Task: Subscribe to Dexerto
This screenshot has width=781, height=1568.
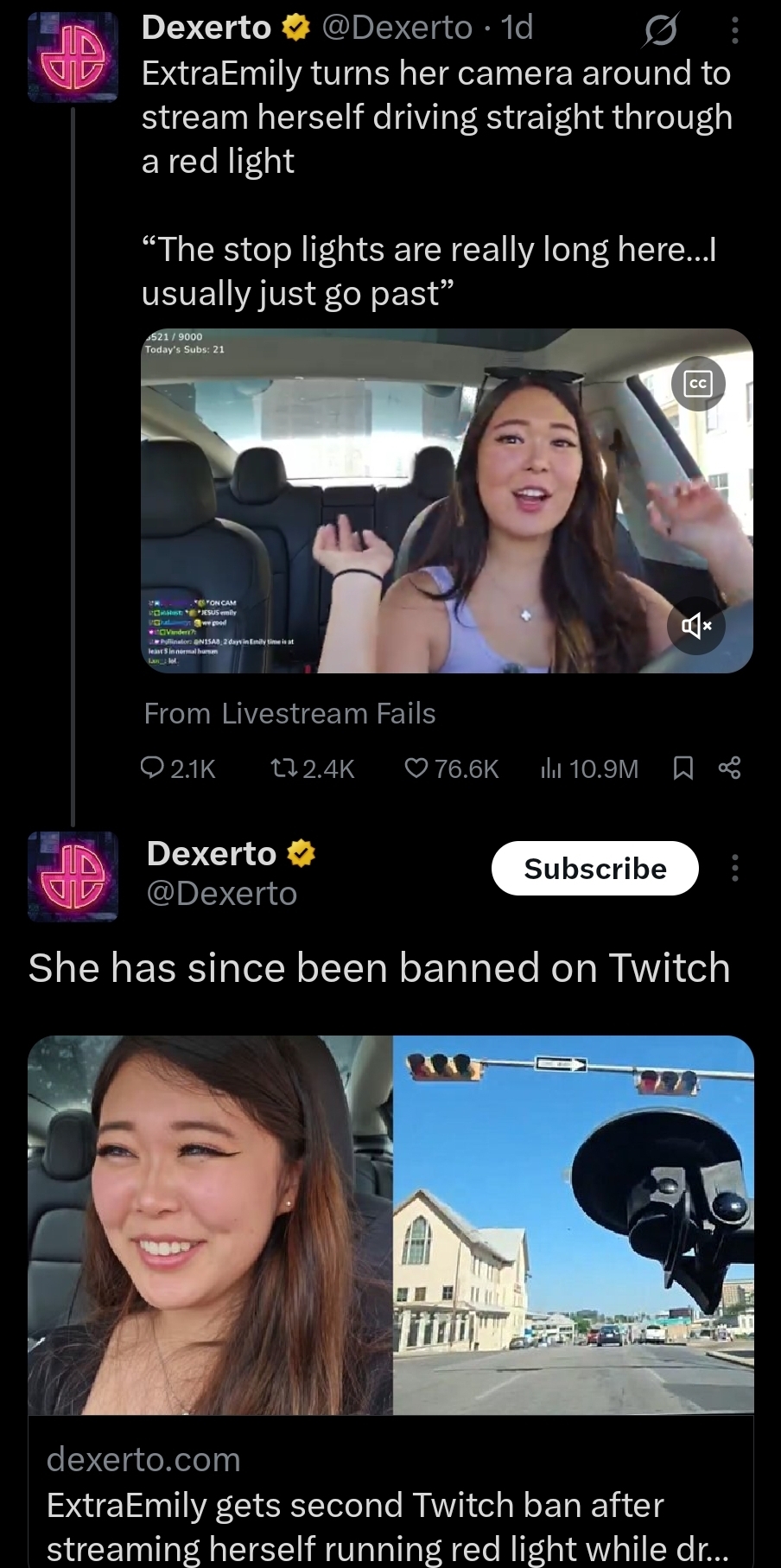Action: pyautogui.click(x=595, y=869)
